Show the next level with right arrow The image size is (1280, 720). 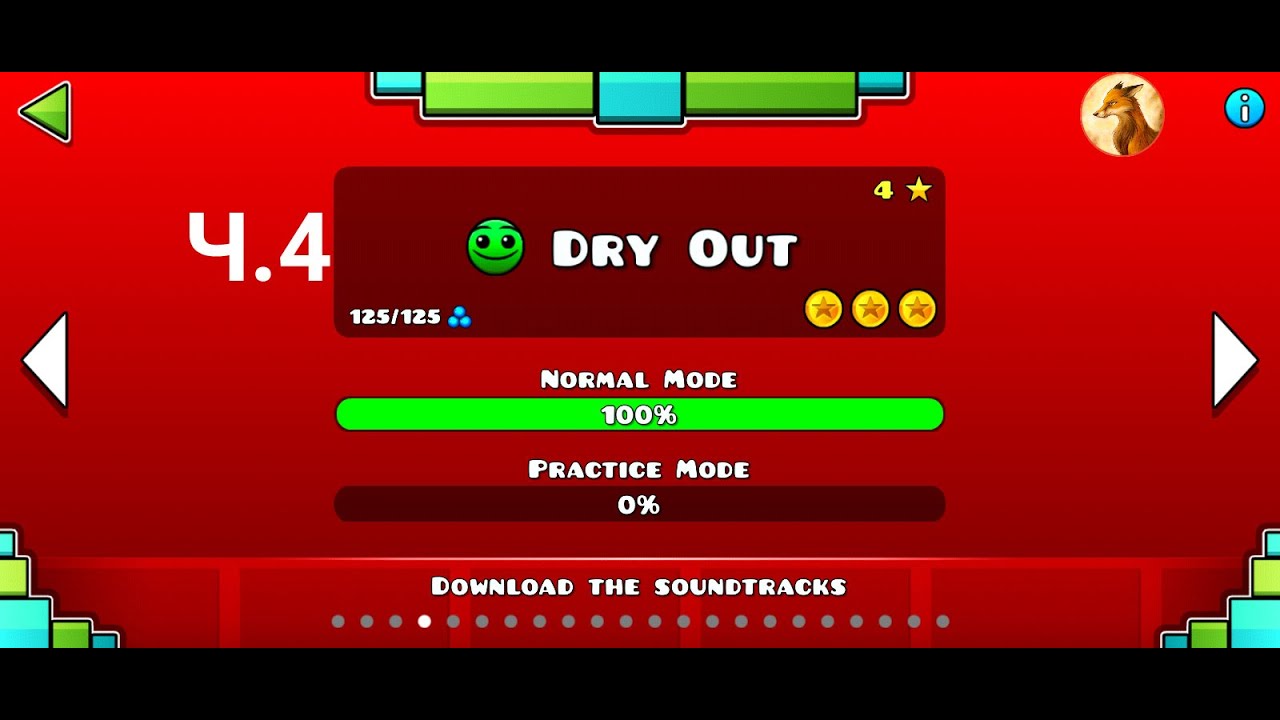[x=1235, y=361]
